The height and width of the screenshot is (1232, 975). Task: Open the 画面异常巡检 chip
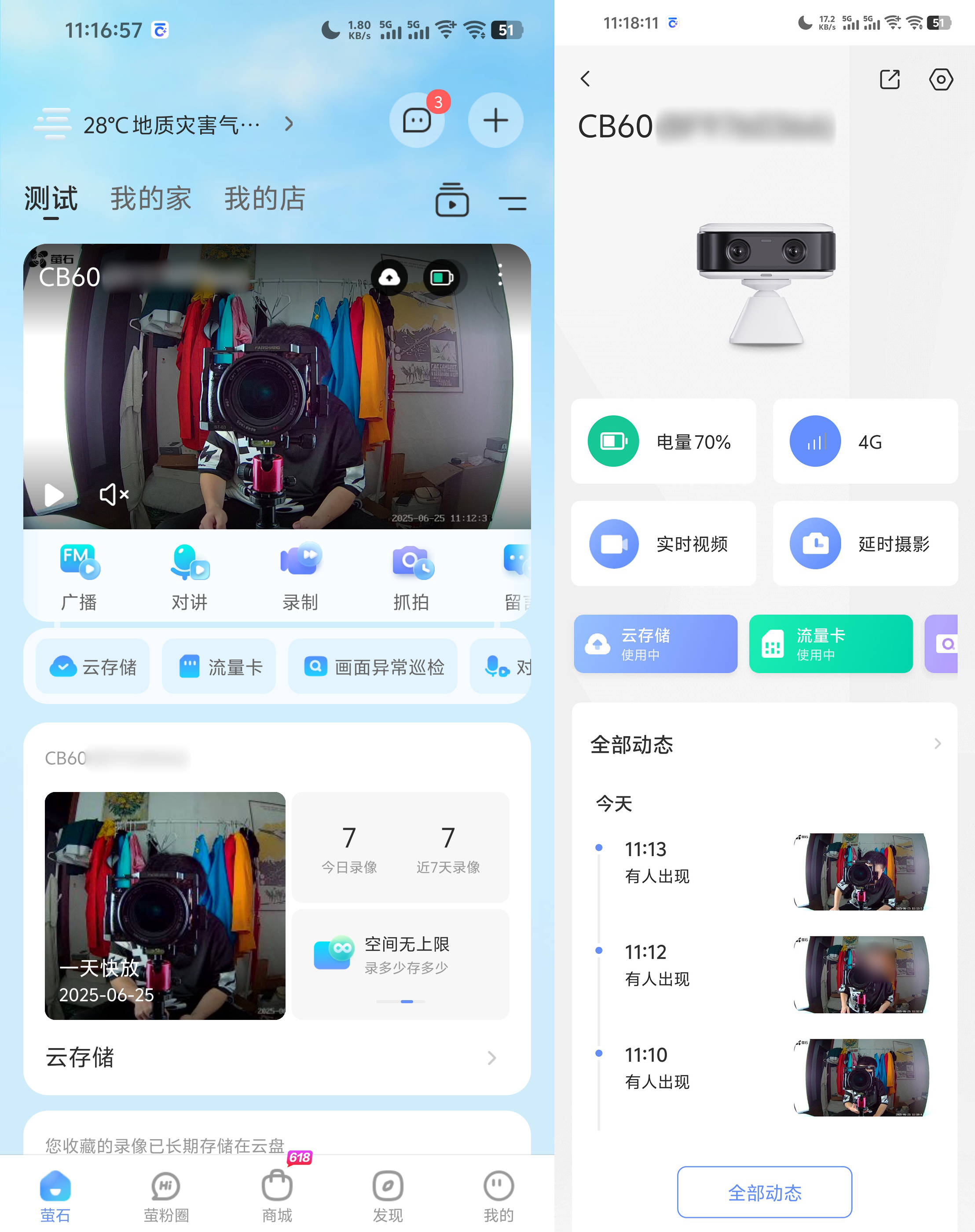pos(373,666)
